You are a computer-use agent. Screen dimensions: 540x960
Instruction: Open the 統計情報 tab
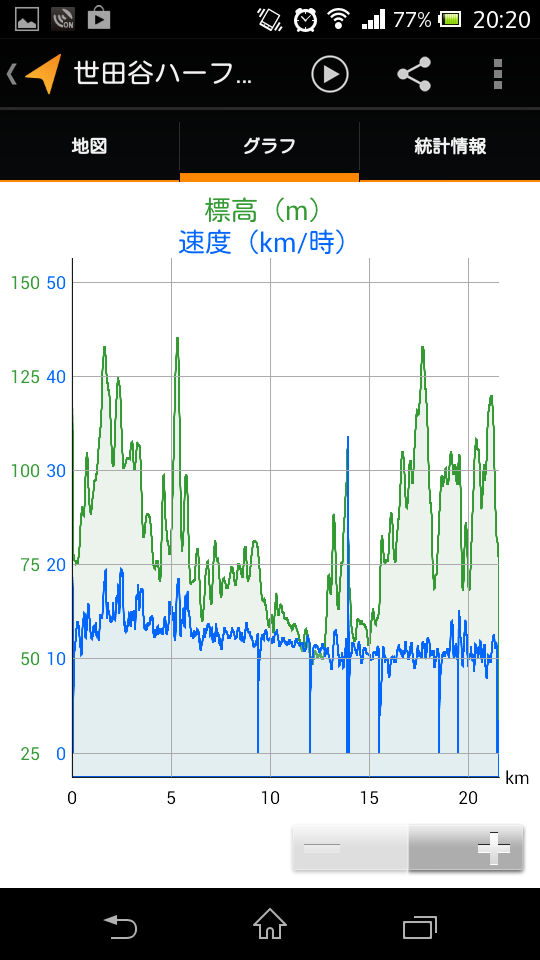(x=450, y=146)
